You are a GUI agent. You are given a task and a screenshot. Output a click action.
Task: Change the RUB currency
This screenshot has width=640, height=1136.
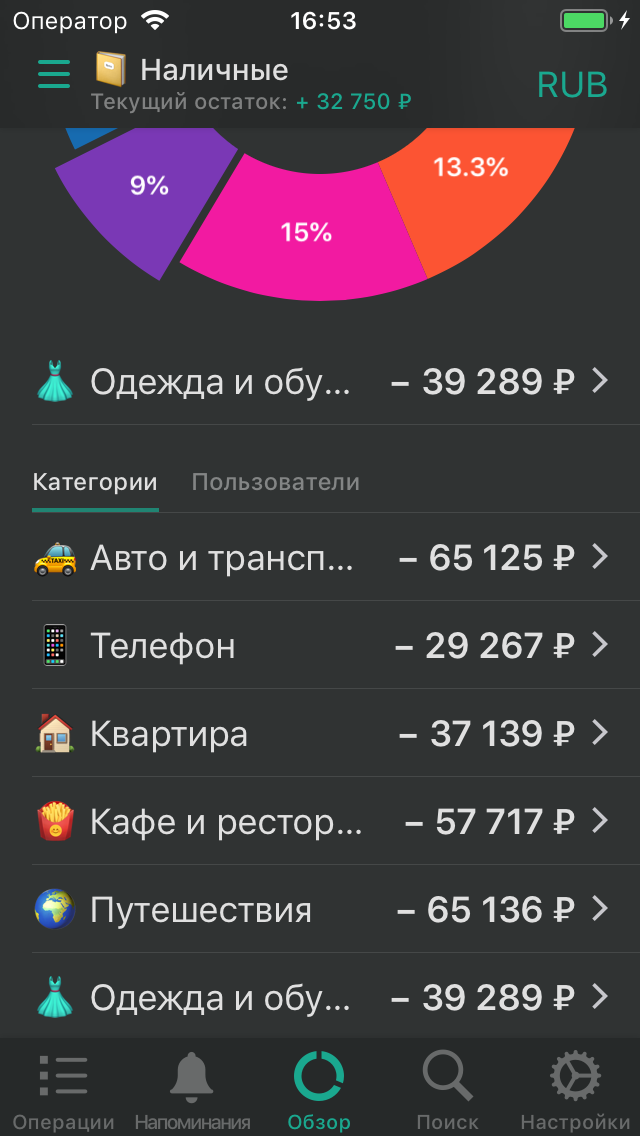[x=572, y=85]
